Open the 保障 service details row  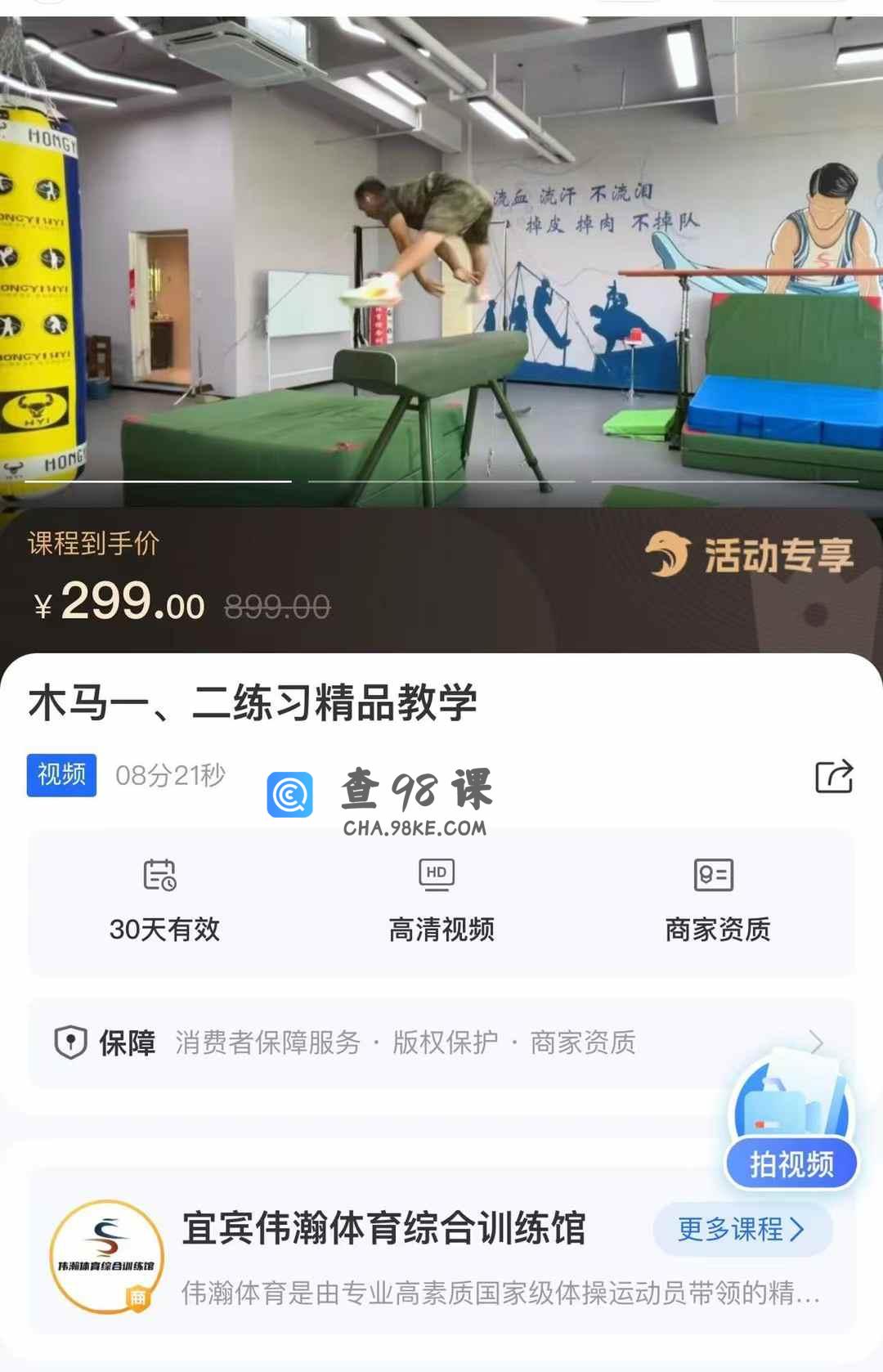click(441, 1042)
